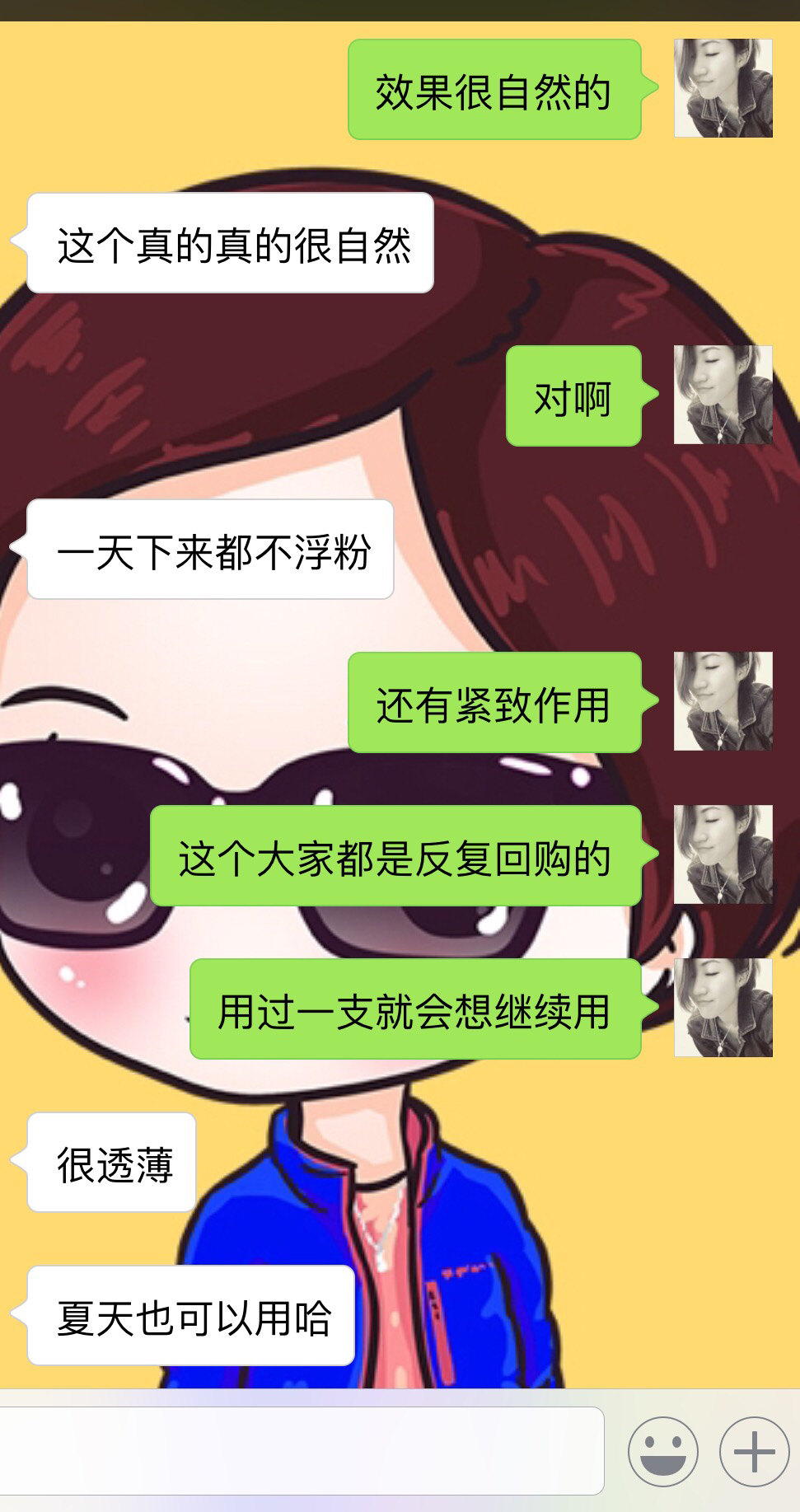Viewport: 800px width, 1512px height.
Task: View the avatar next to 这个大家都是反复回购的
Action: 723,854
